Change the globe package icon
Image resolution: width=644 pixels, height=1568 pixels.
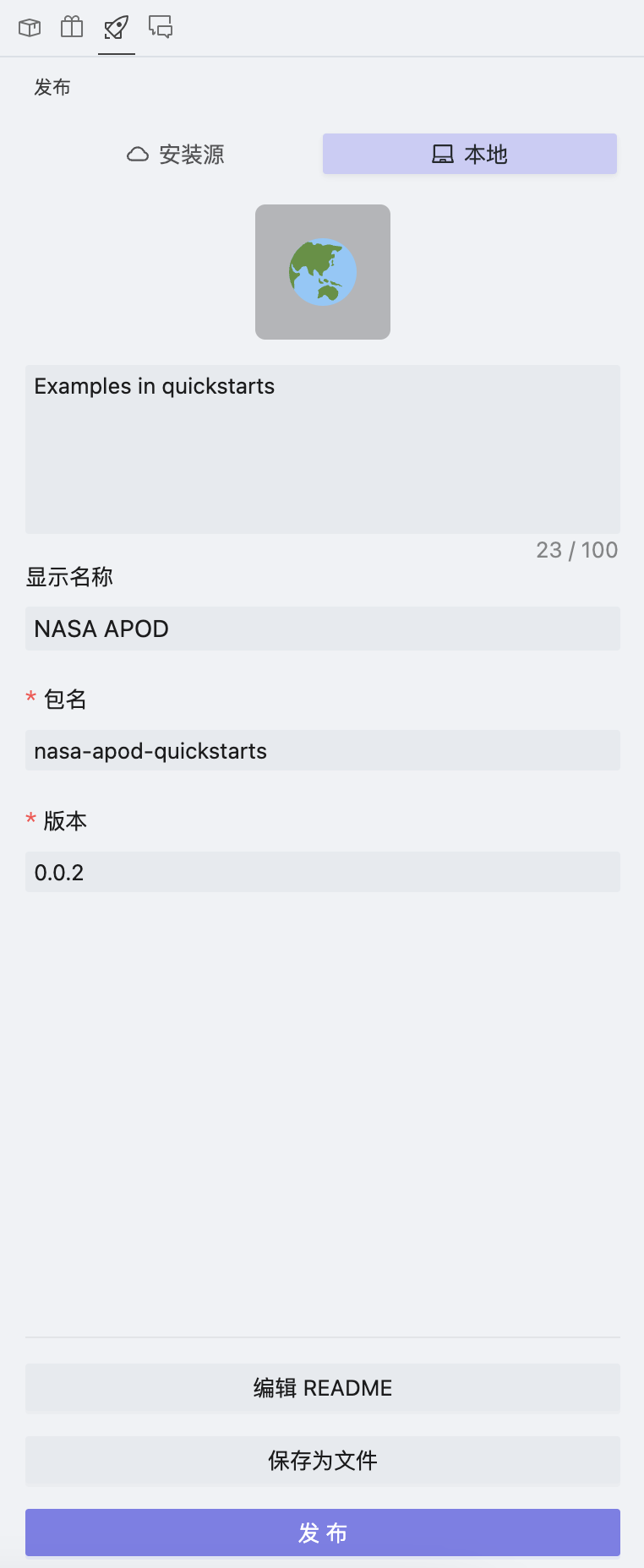[x=323, y=272]
